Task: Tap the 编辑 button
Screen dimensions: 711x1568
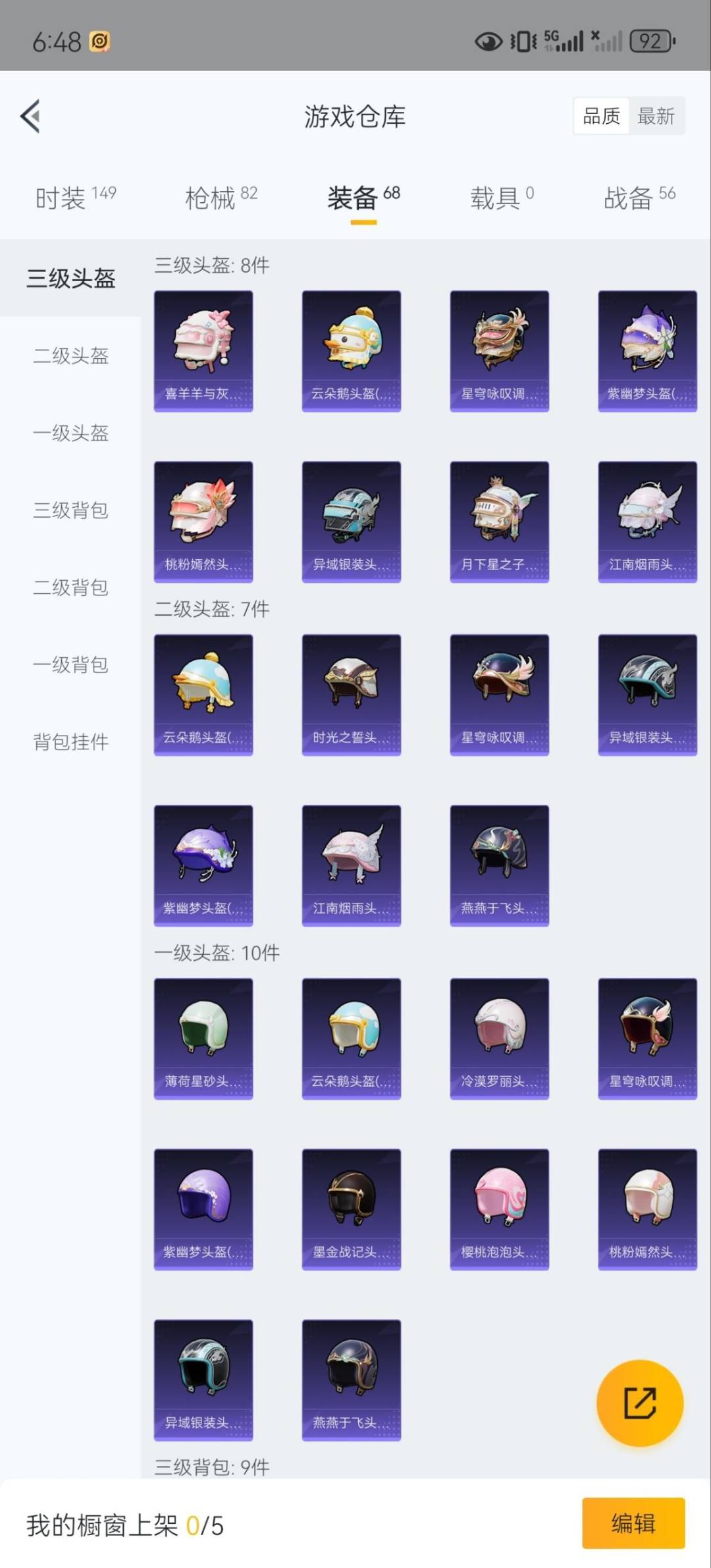Action: tap(633, 1523)
